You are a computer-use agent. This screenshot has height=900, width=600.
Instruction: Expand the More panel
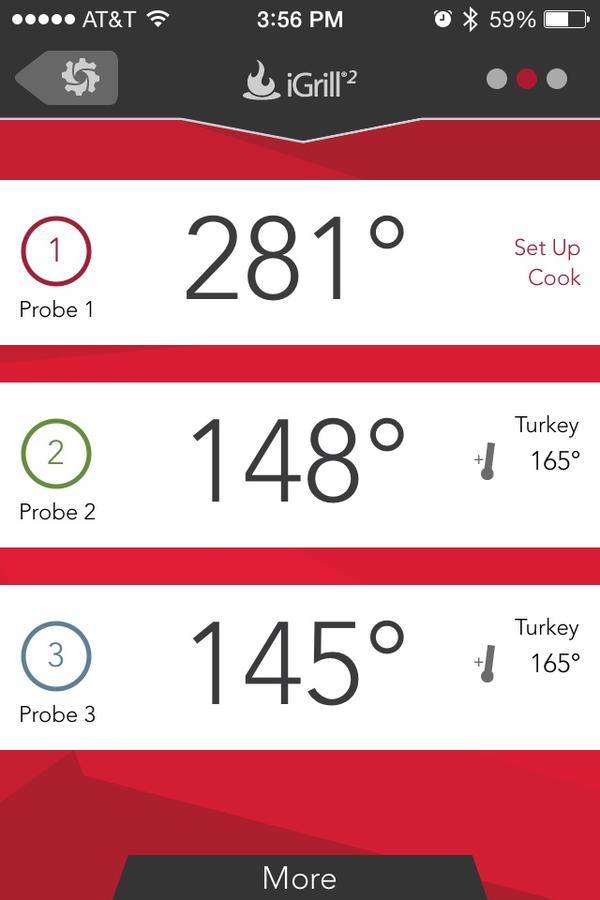pos(299,878)
